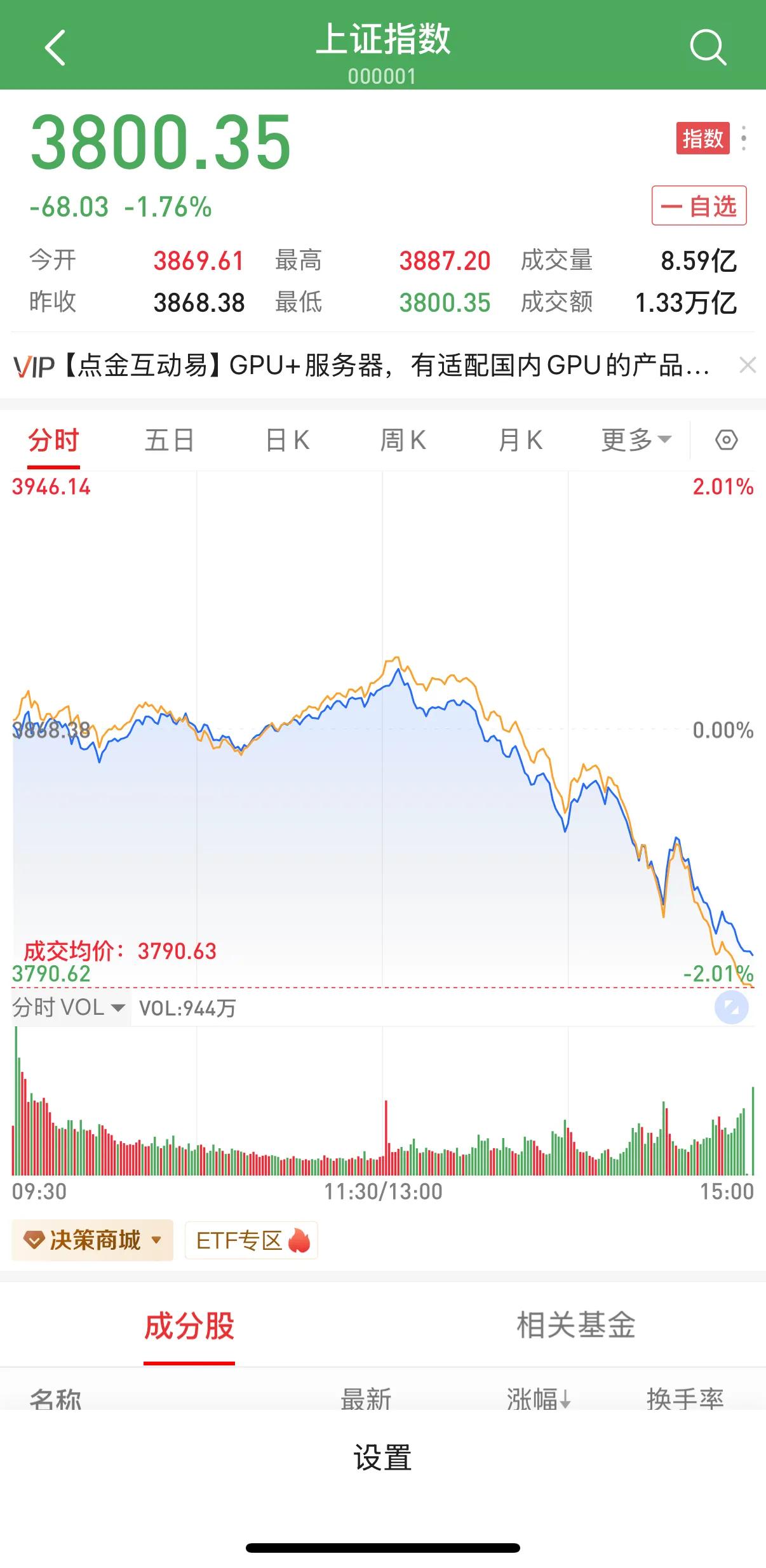Switch to the 日K chart
766x1568 pixels.
[x=287, y=440]
